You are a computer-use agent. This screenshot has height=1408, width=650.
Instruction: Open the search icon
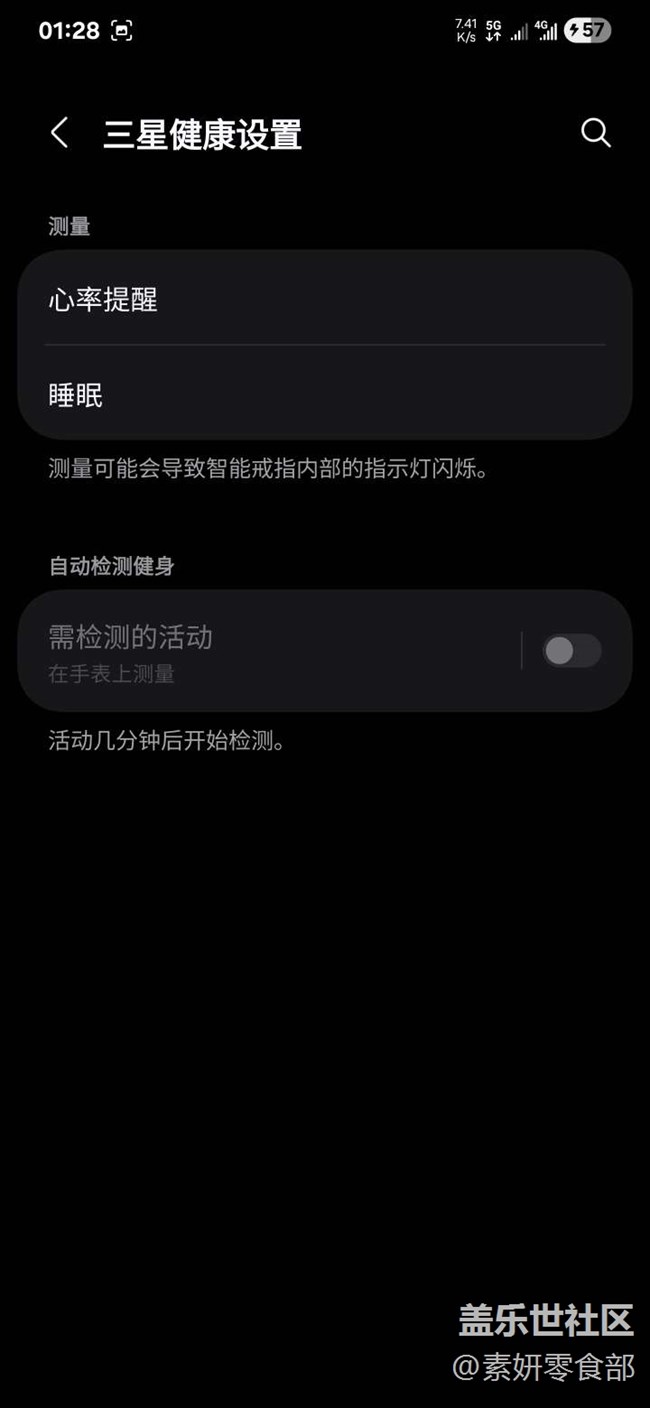click(x=596, y=133)
